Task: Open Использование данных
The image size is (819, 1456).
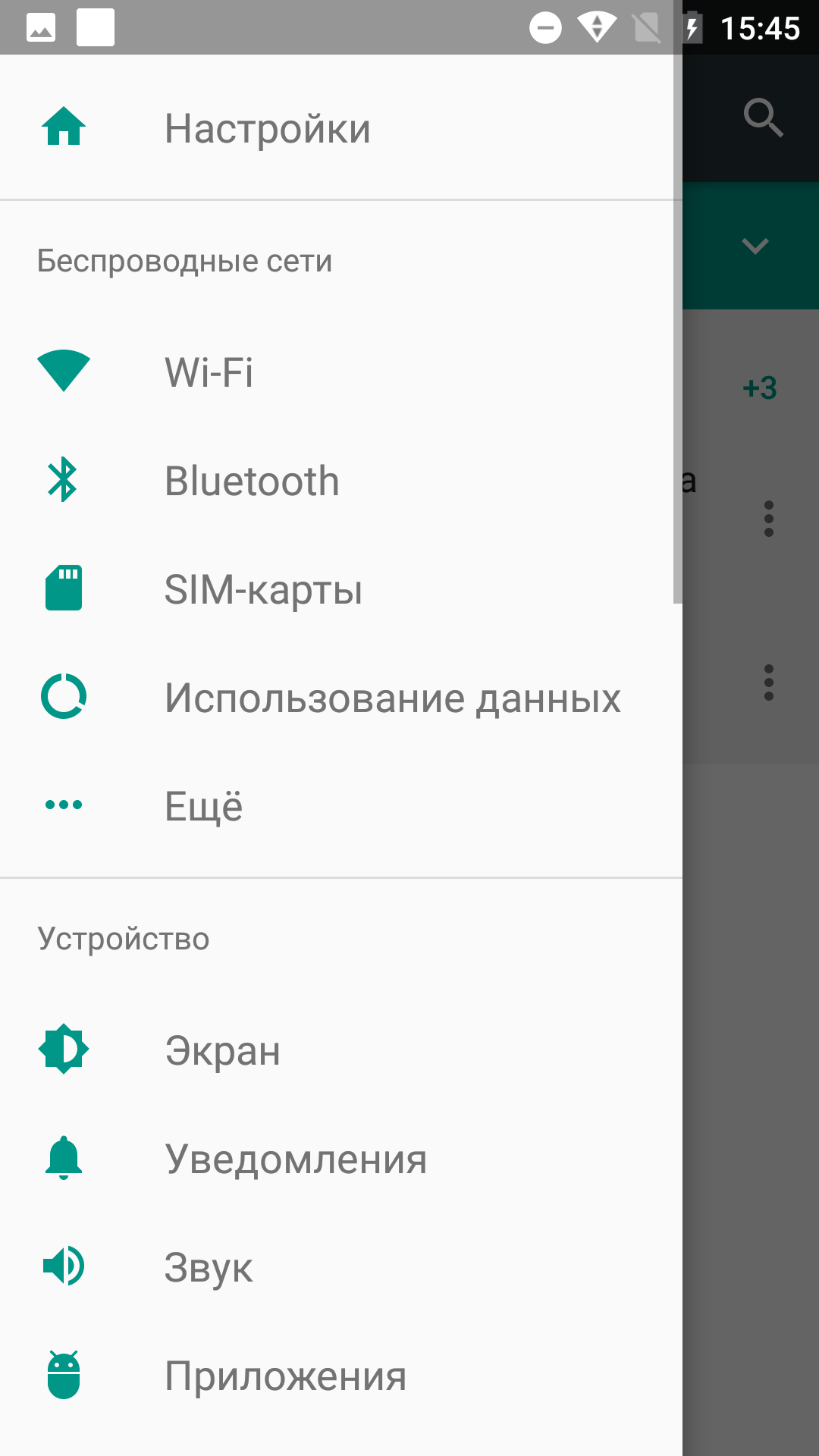Action: (392, 698)
